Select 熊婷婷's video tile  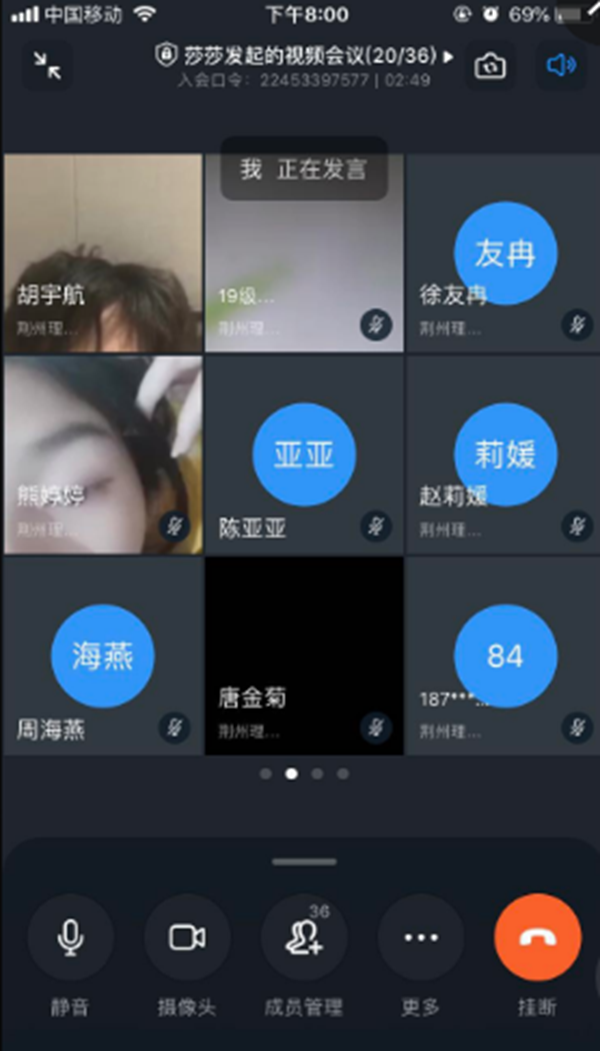pyautogui.click(x=103, y=454)
